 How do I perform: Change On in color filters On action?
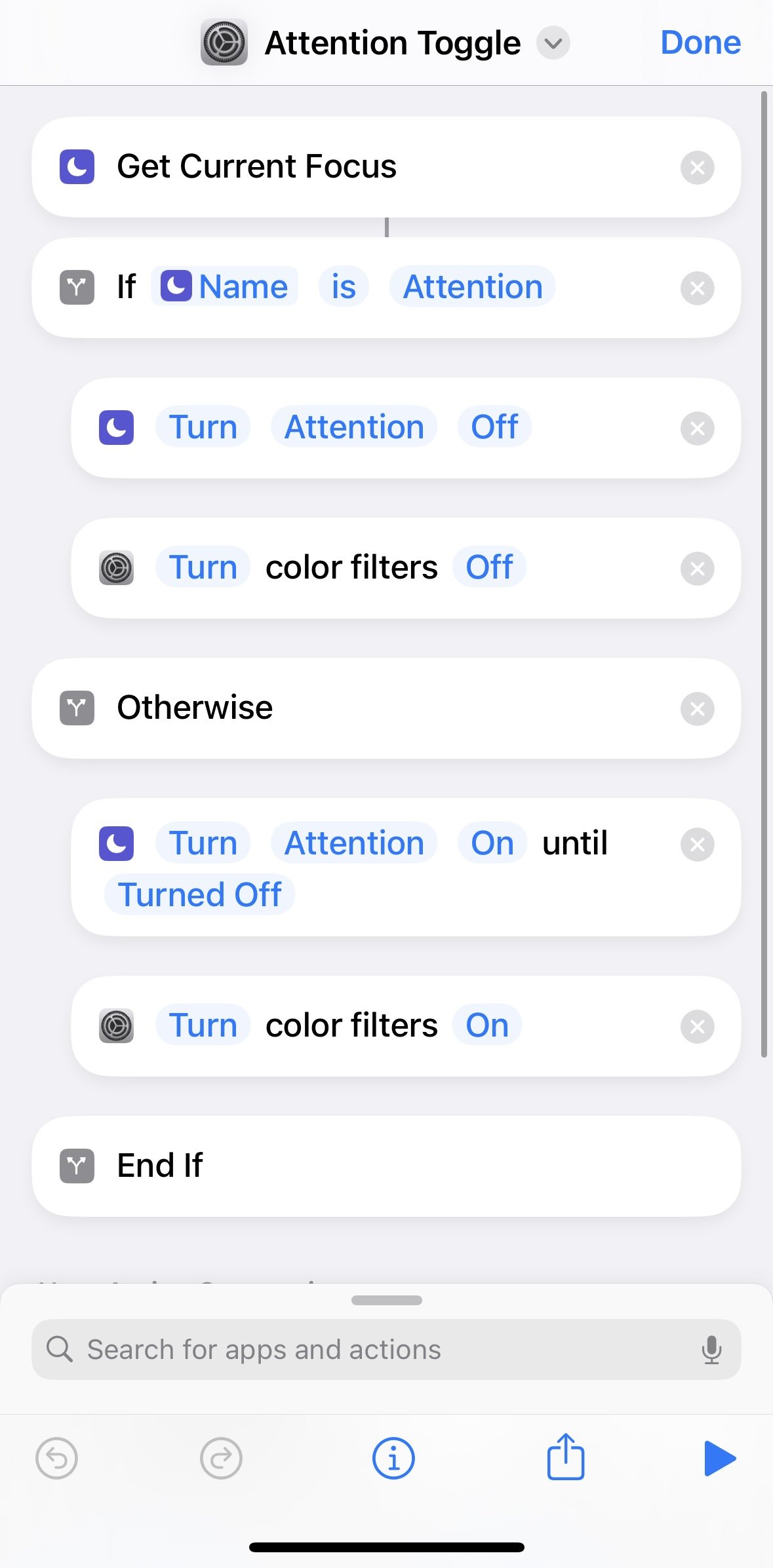486,1025
